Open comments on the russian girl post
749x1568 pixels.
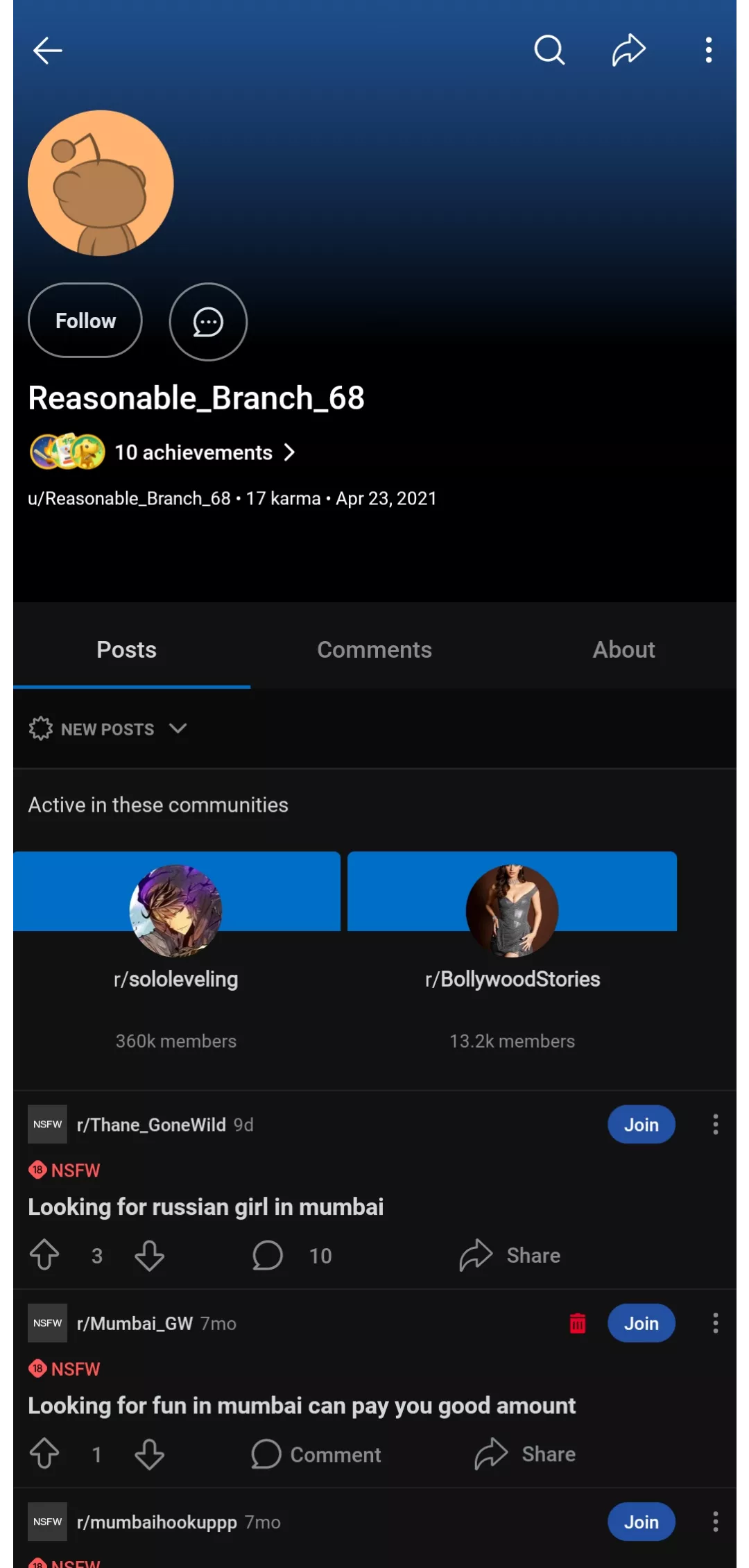point(268,1255)
